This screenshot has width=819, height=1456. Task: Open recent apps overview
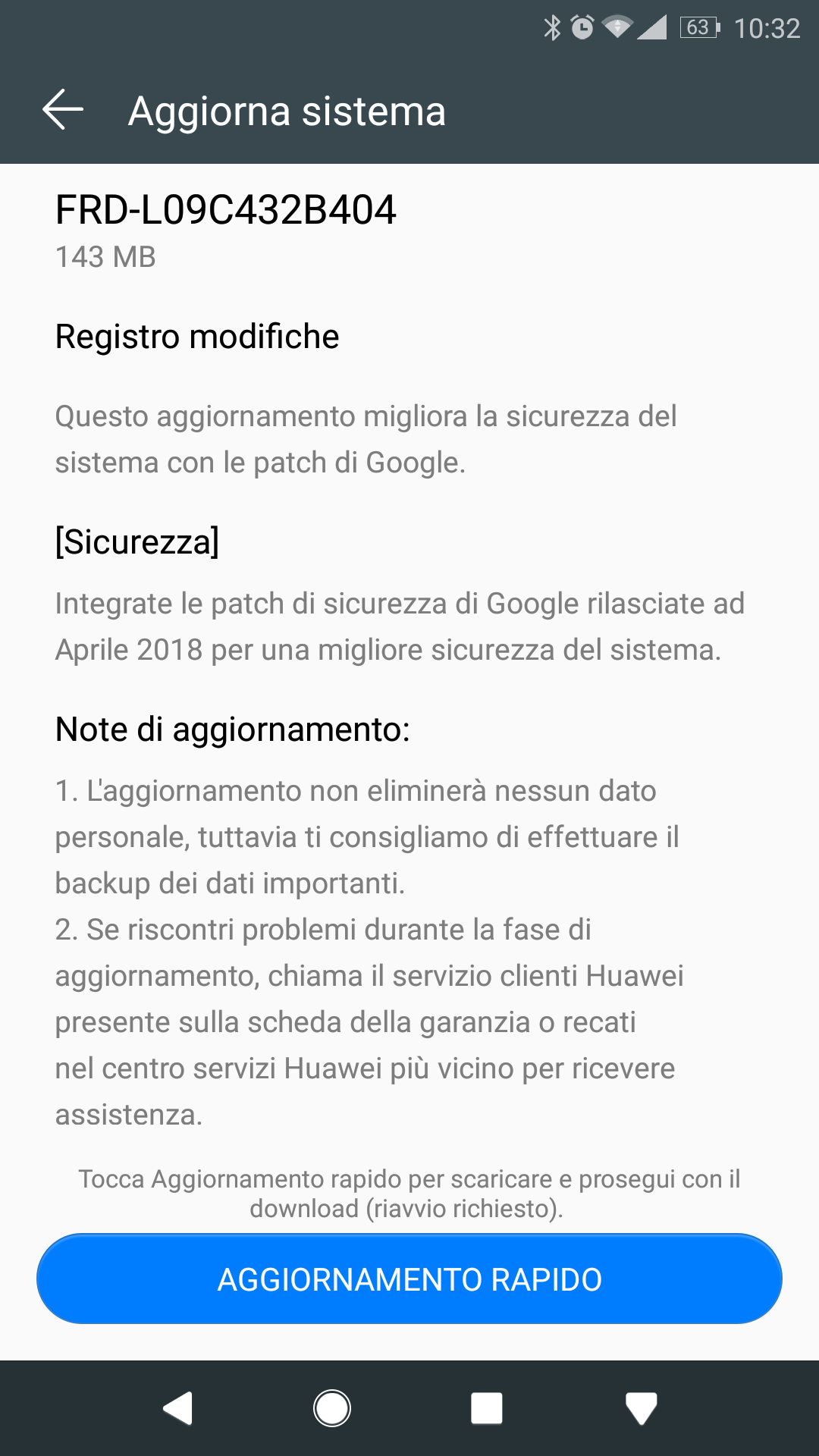[487, 1409]
